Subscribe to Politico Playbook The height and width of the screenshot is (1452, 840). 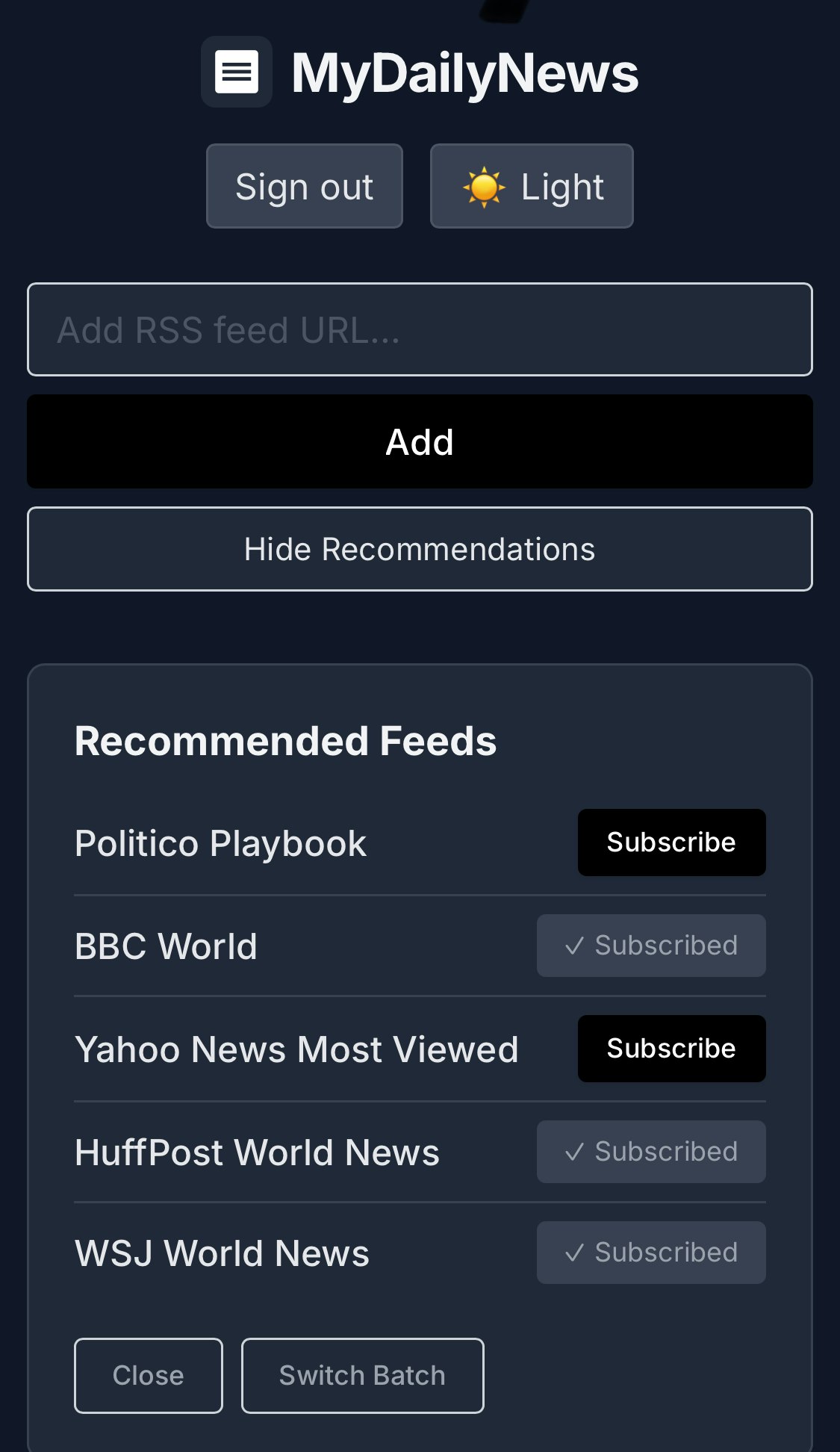tap(671, 843)
